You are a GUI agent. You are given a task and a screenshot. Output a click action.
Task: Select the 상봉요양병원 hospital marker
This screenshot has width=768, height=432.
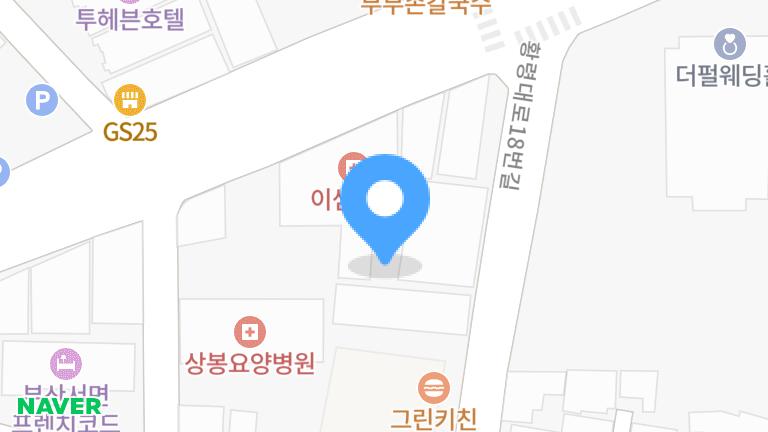[x=249, y=331]
